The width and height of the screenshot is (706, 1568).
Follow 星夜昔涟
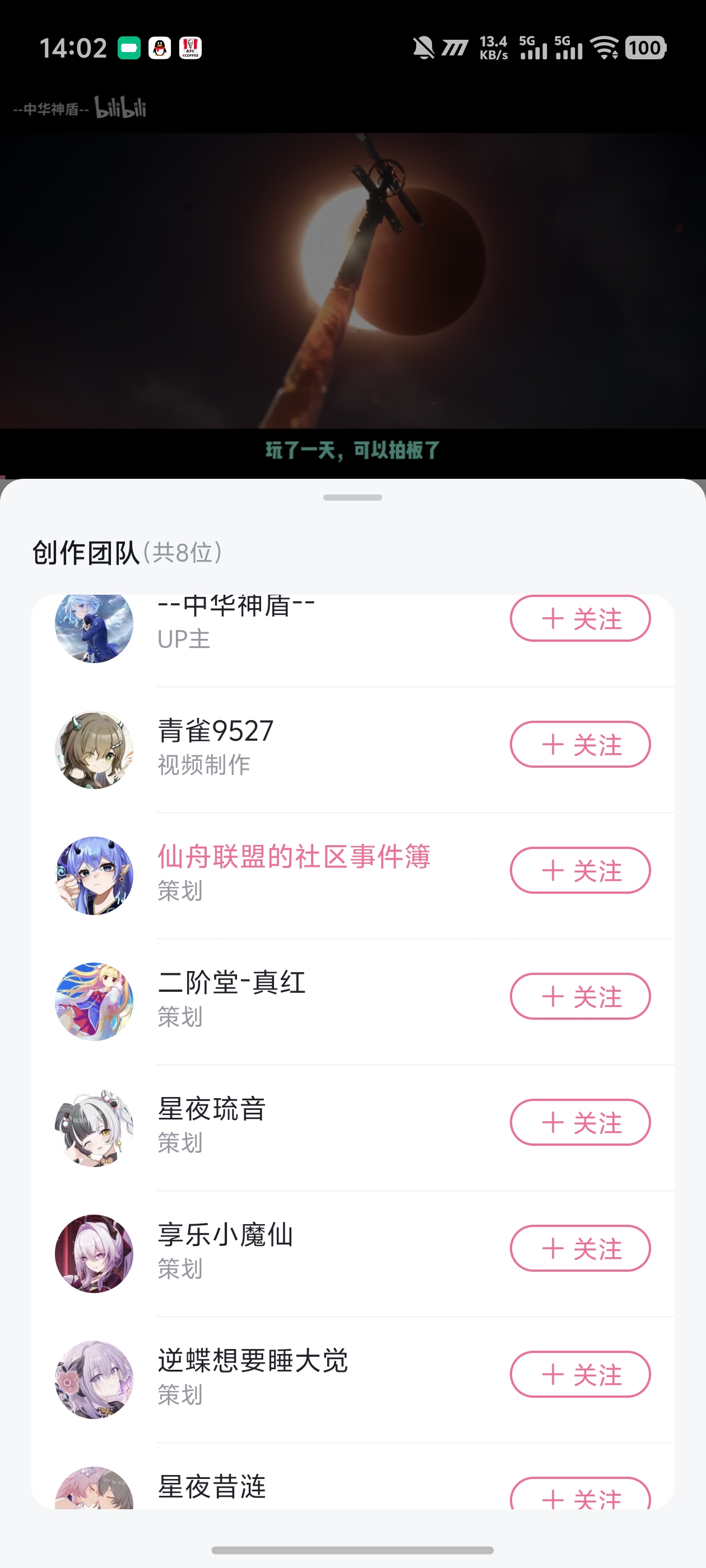pos(580,1495)
